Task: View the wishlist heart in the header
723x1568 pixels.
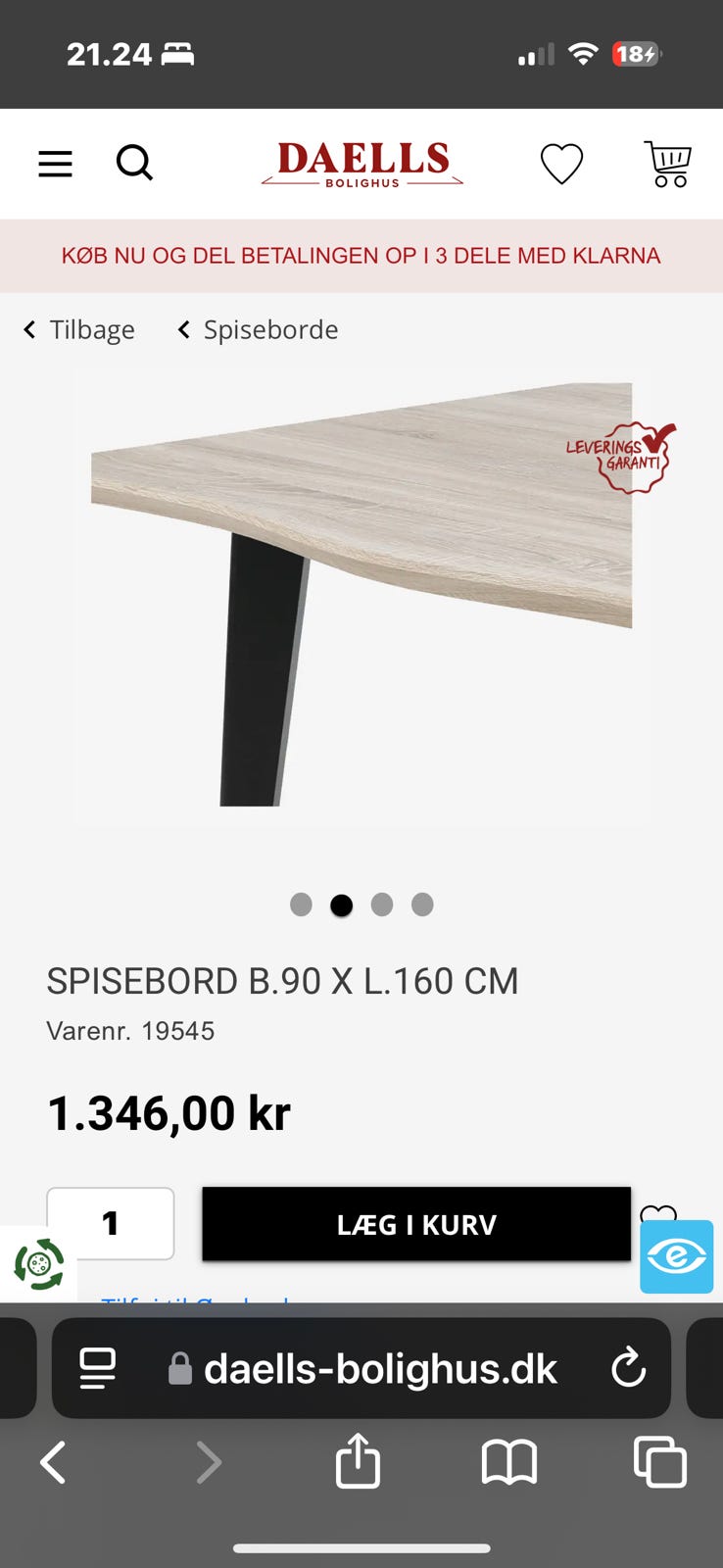Action: coord(561,164)
